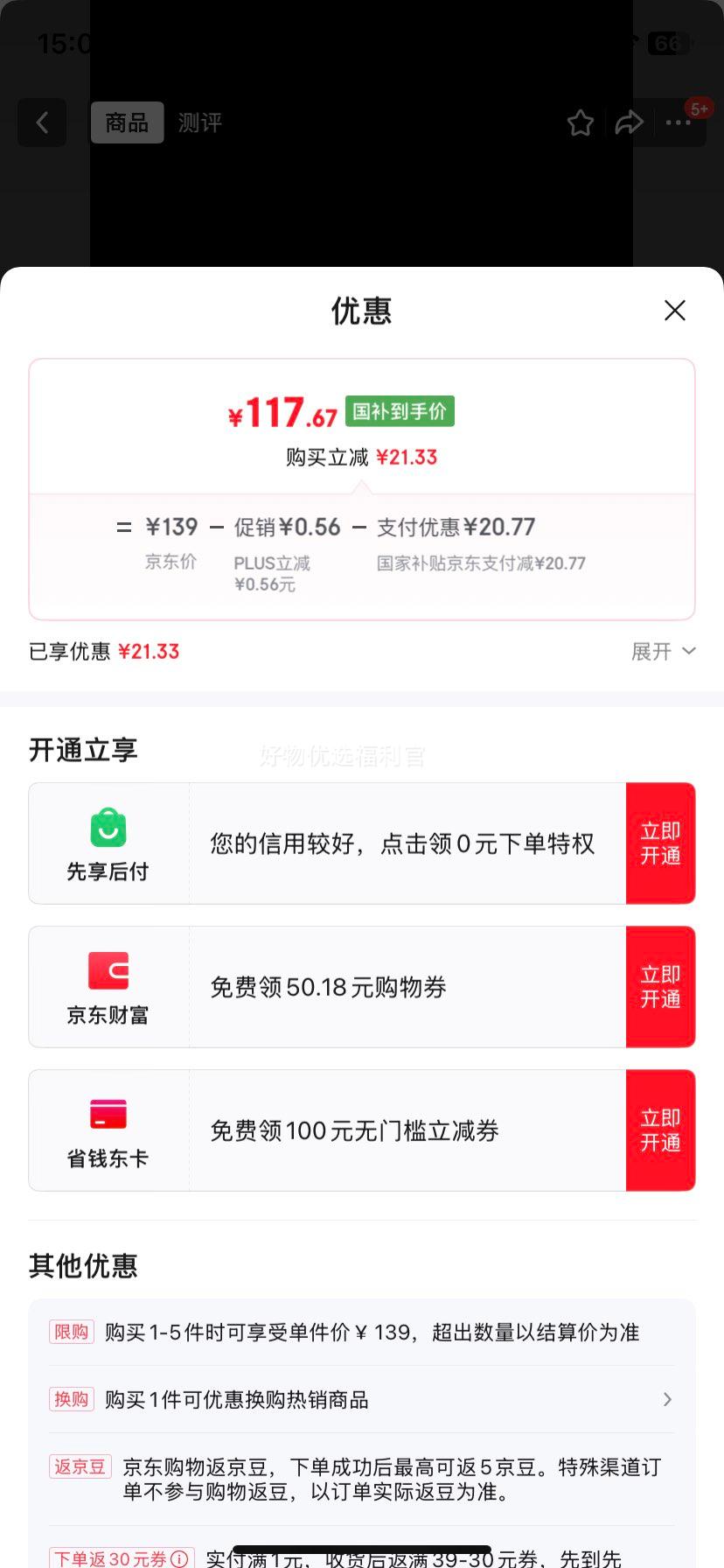
Task: Open sharing with the share arrow icon
Action: (630, 123)
